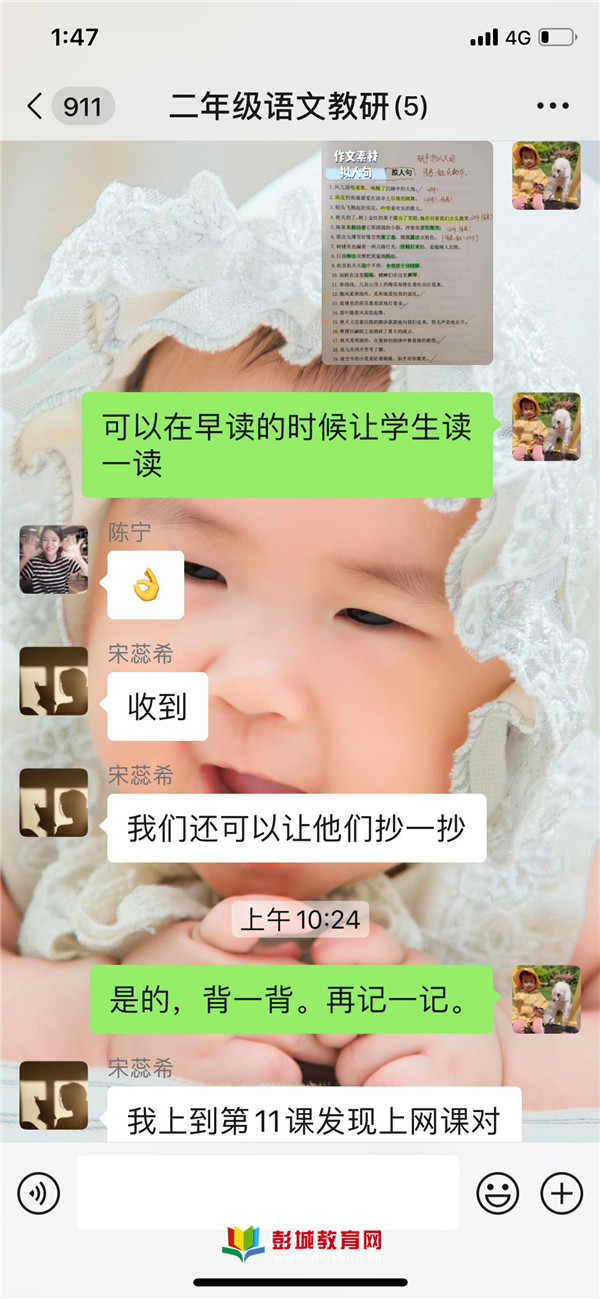Switch to voice message input
This screenshot has height=1299, width=600.
[x=39, y=1192]
